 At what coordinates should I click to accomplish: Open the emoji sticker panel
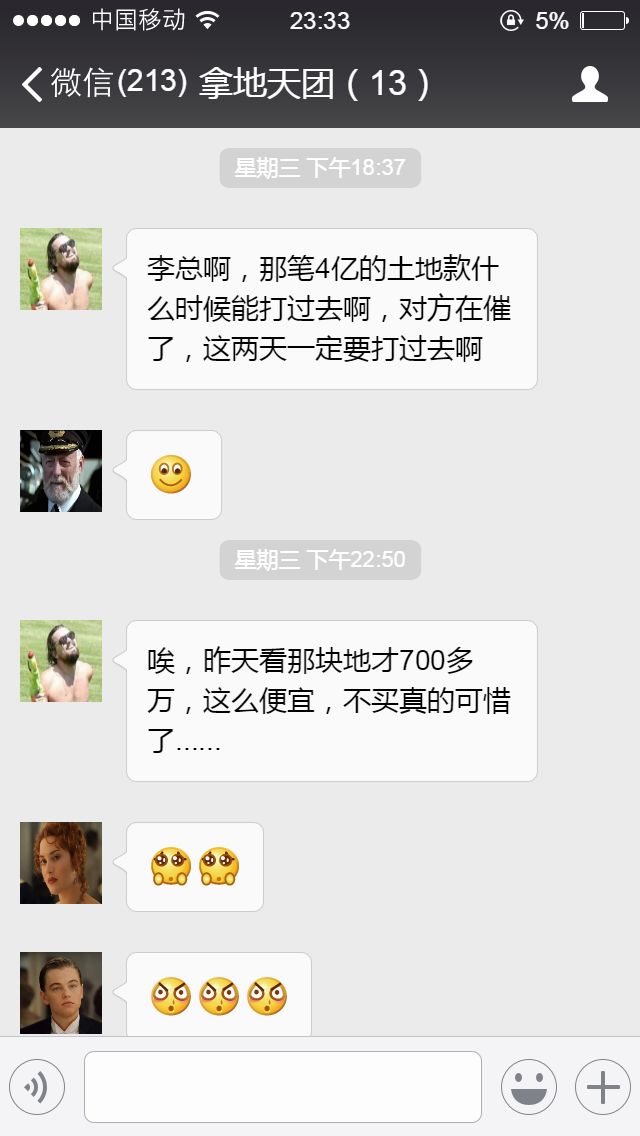pos(528,1086)
